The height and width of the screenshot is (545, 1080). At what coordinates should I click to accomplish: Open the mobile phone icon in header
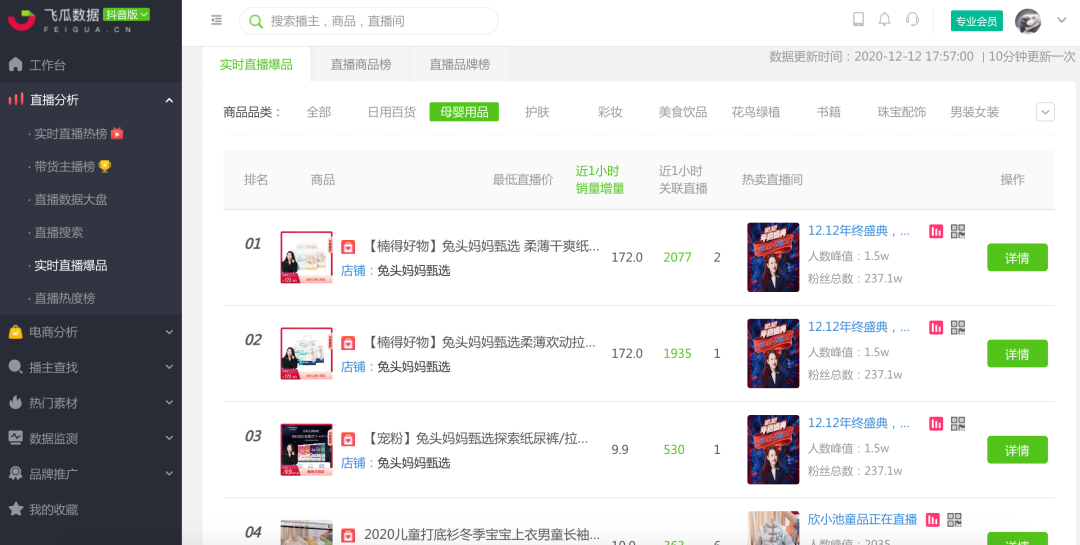(x=858, y=20)
